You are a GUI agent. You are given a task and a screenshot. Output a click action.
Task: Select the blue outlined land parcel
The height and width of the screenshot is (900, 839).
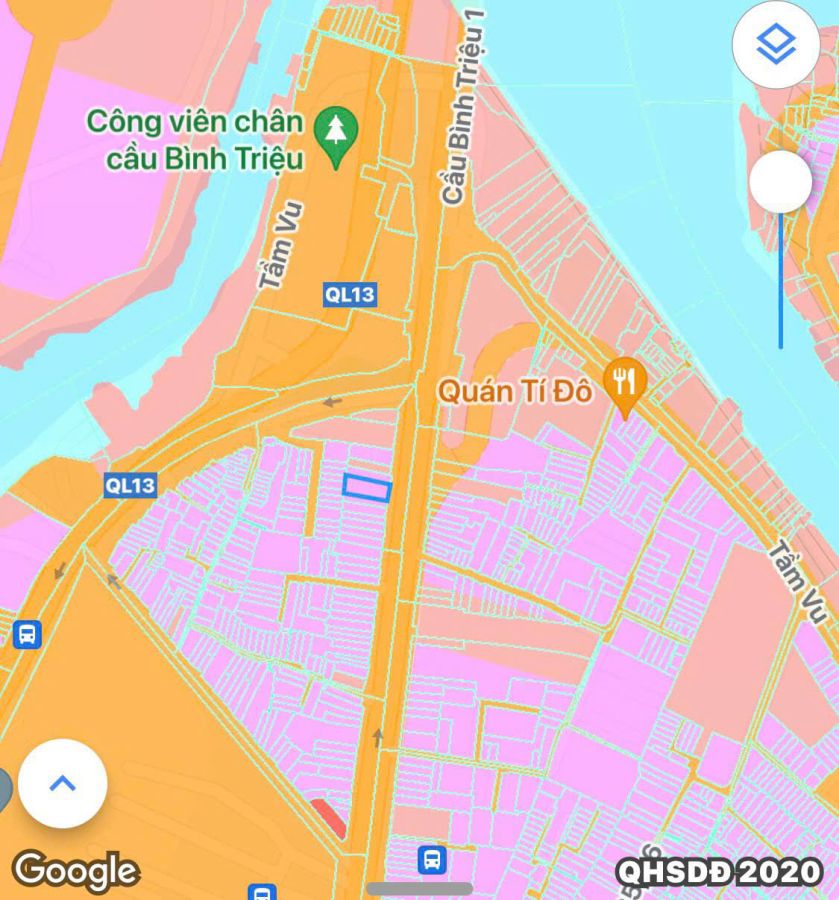[x=367, y=488]
